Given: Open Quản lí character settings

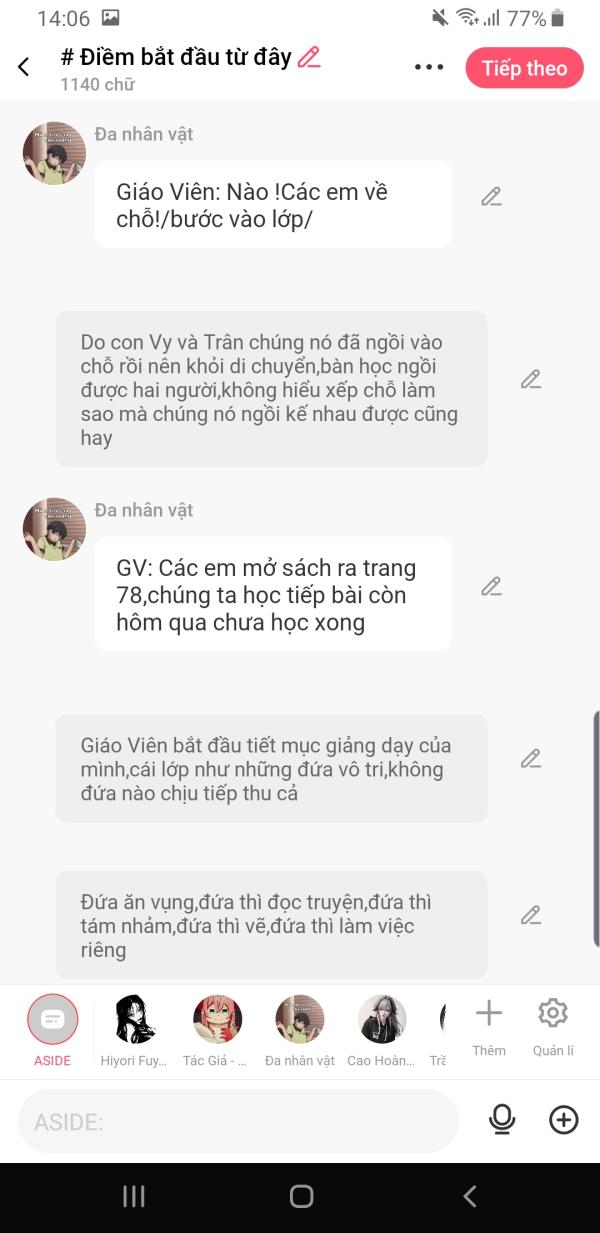Looking at the screenshot, I should point(553,1028).
